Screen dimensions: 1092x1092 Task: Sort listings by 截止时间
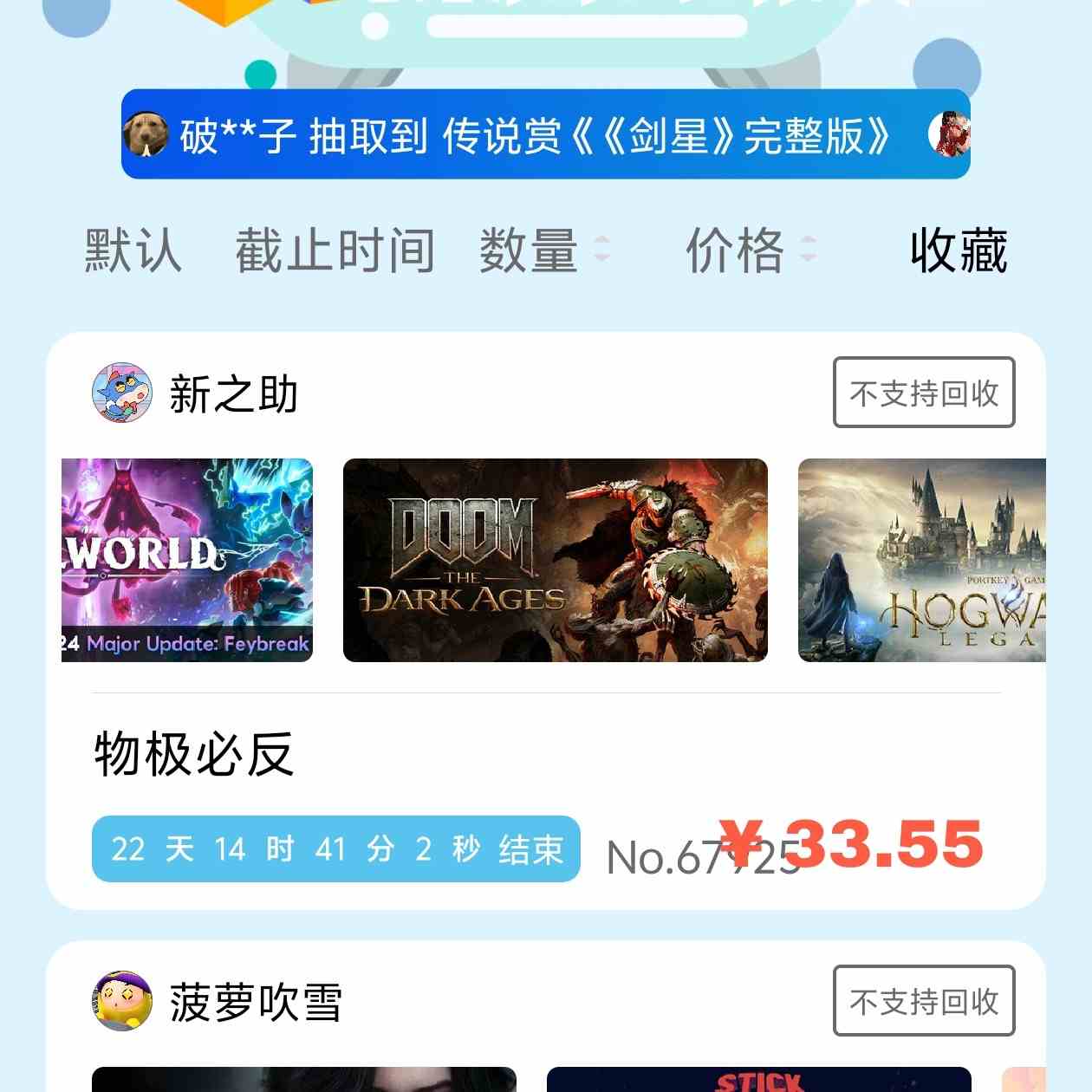click(335, 250)
